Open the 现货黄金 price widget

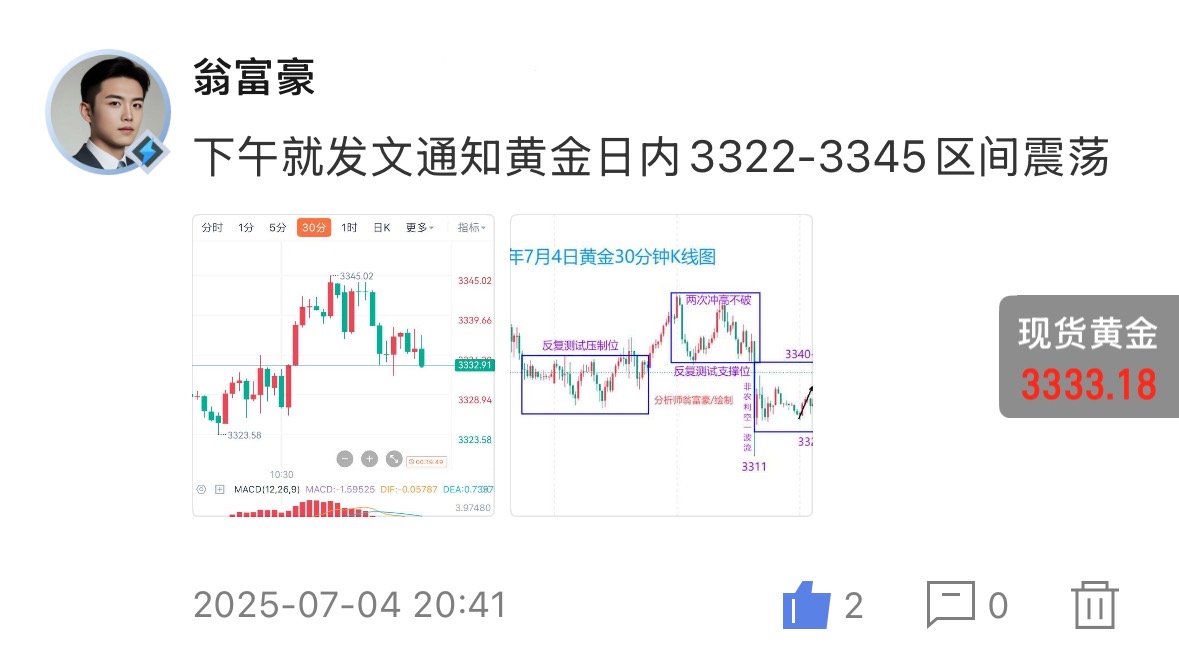[x=1088, y=357]
